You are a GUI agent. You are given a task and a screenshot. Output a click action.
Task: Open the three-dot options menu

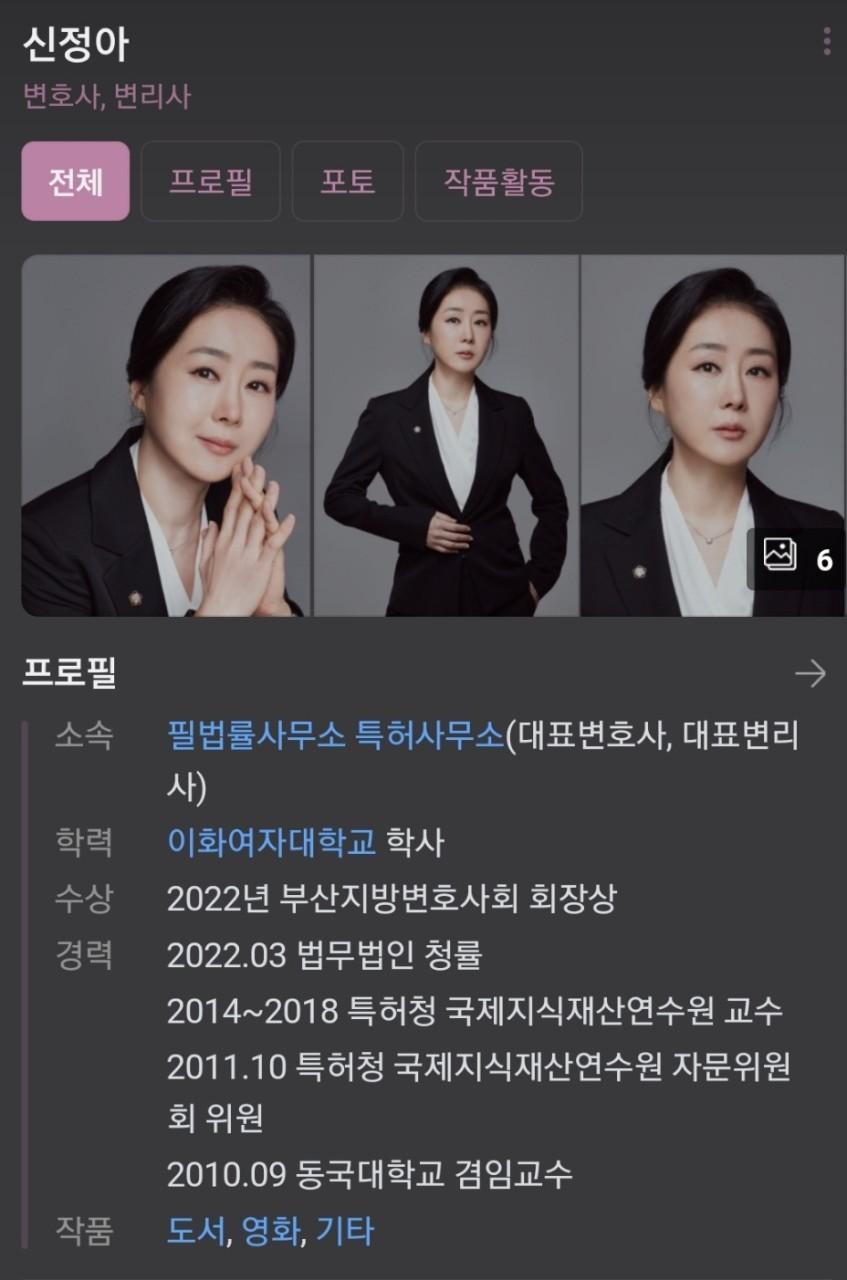point(825,38)
